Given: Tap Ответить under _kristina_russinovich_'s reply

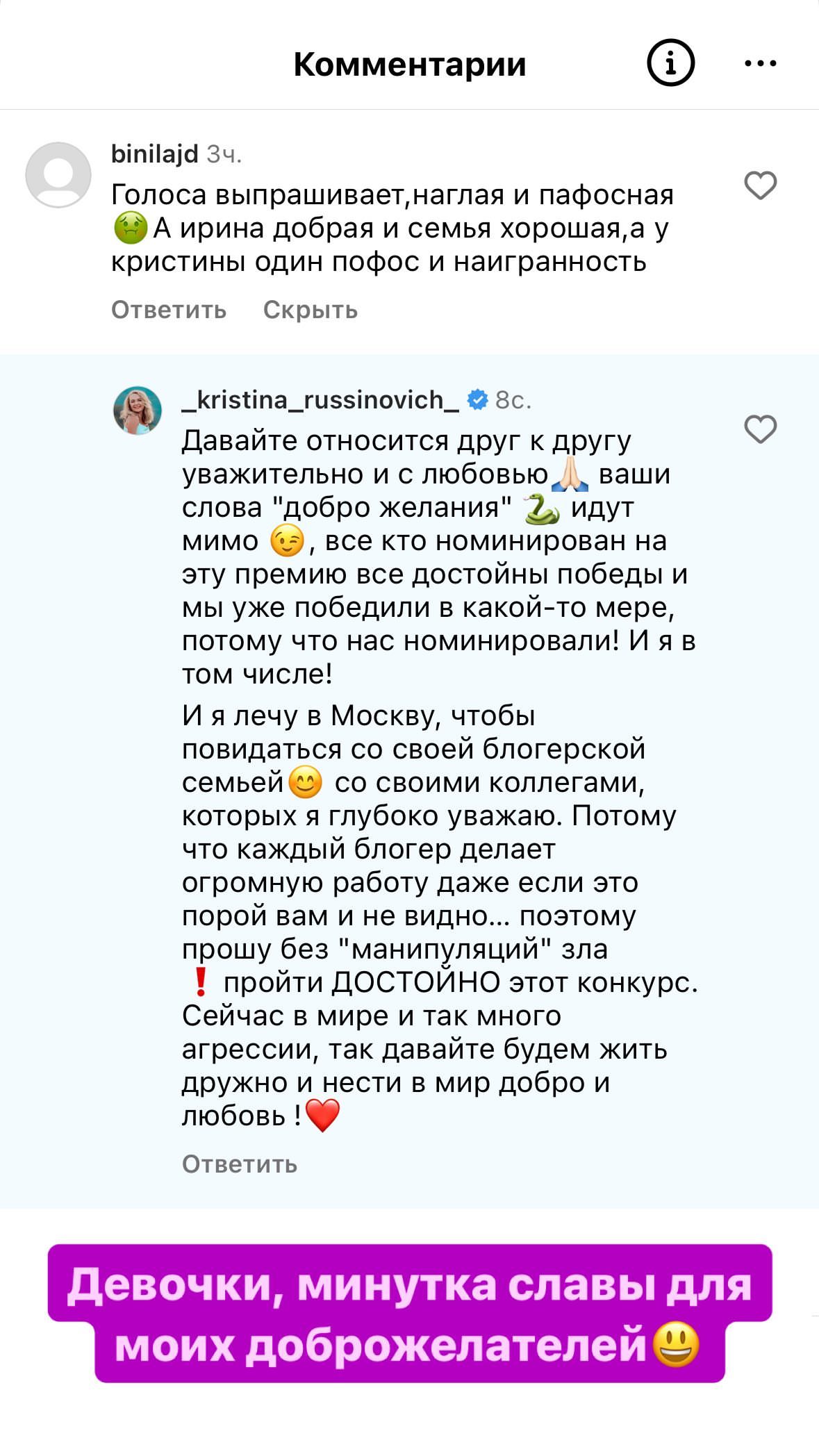Looking at the screenshot, I should [240, 1164].
